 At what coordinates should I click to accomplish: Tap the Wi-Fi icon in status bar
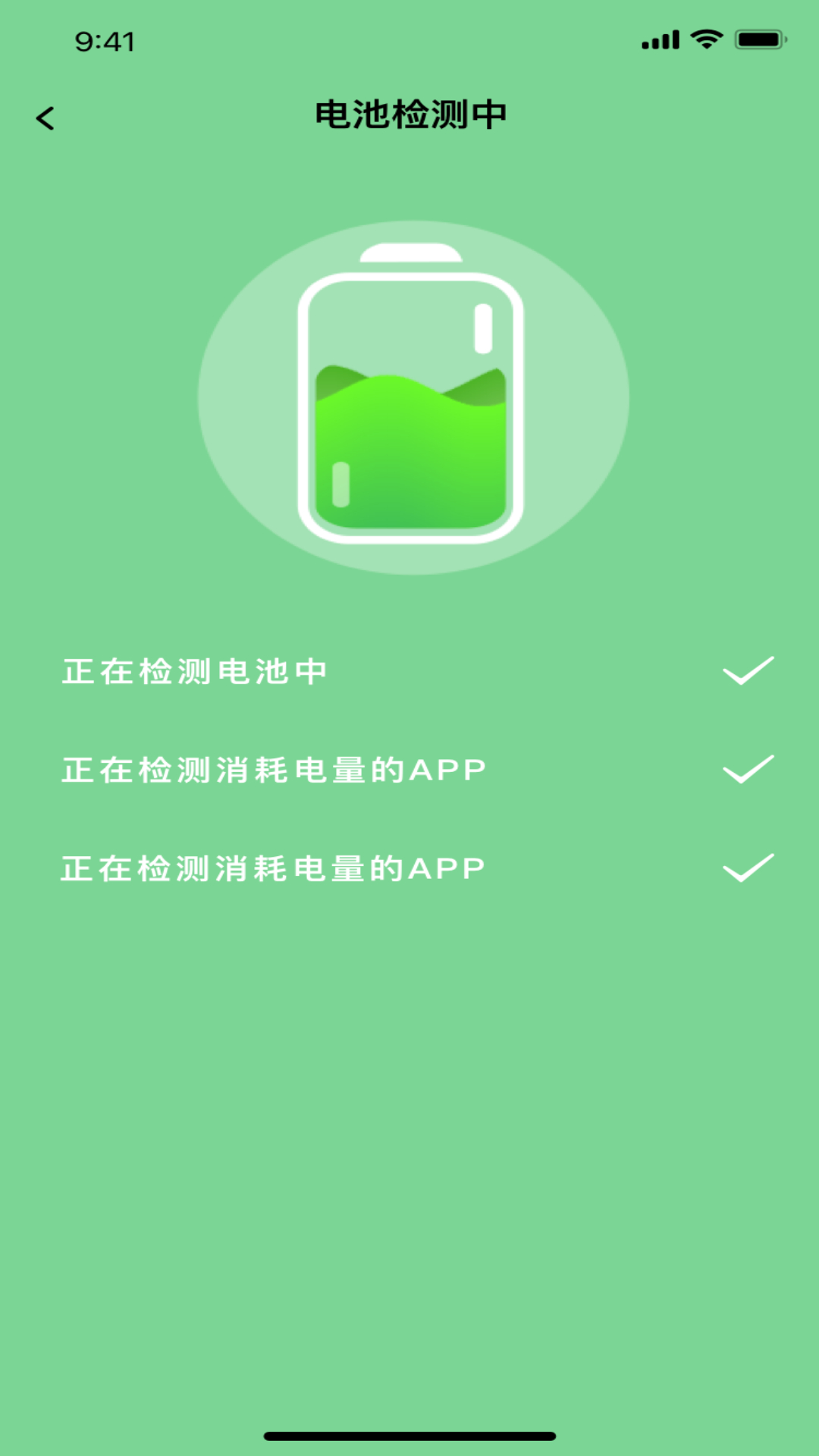707,39
